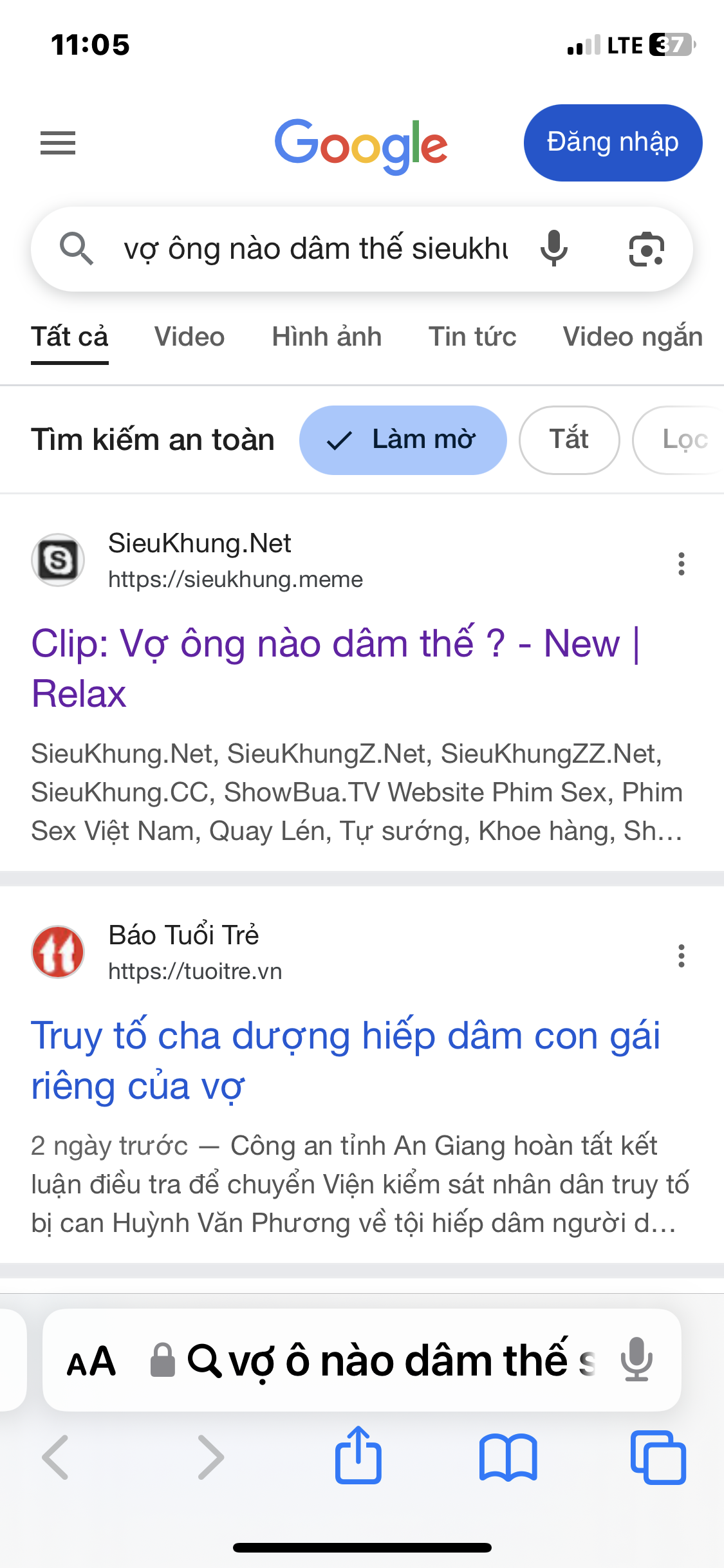Switch to the Hình ảnh tab
The height and width of the screenshot is (1568, 724).
(x=326, y=337)
